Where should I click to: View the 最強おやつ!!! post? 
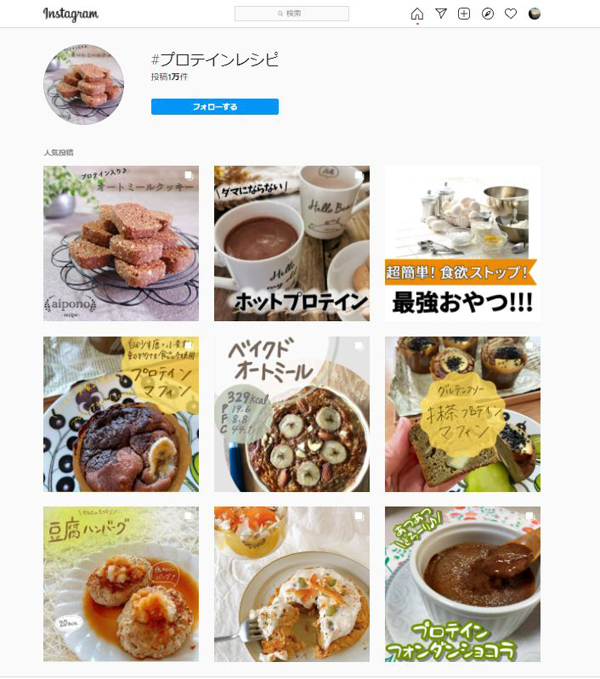(x=462, y=243)
